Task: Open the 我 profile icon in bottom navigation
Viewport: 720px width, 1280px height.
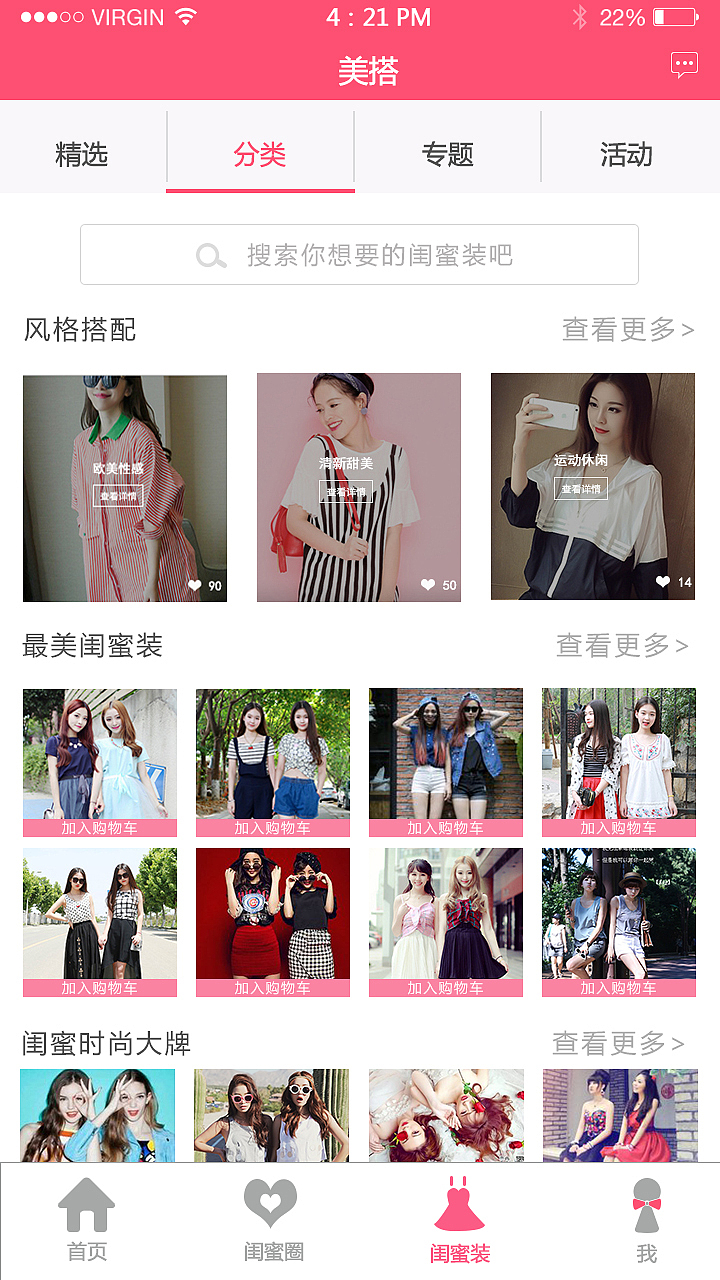Action: pos(645,1205)
